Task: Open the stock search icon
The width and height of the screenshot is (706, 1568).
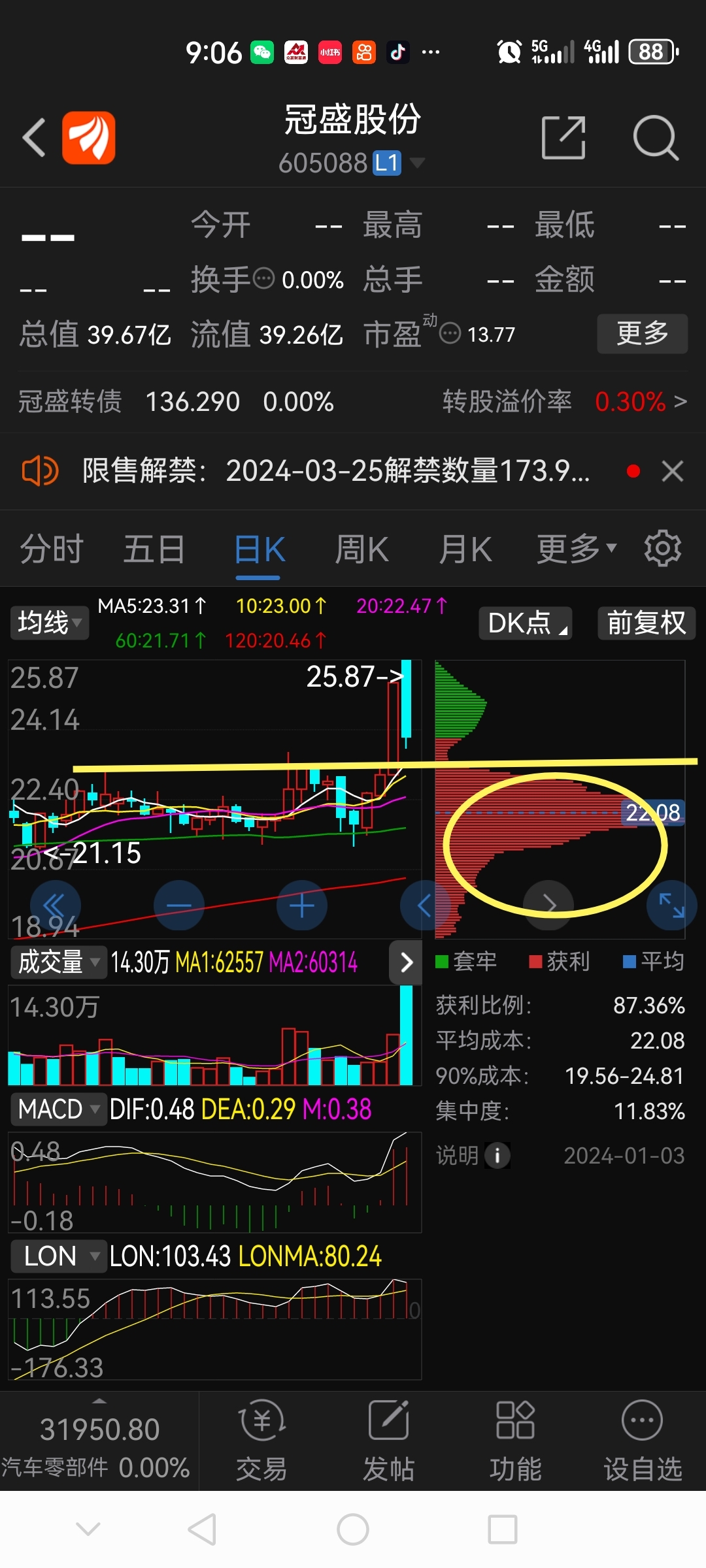Action: pos(656,137)
